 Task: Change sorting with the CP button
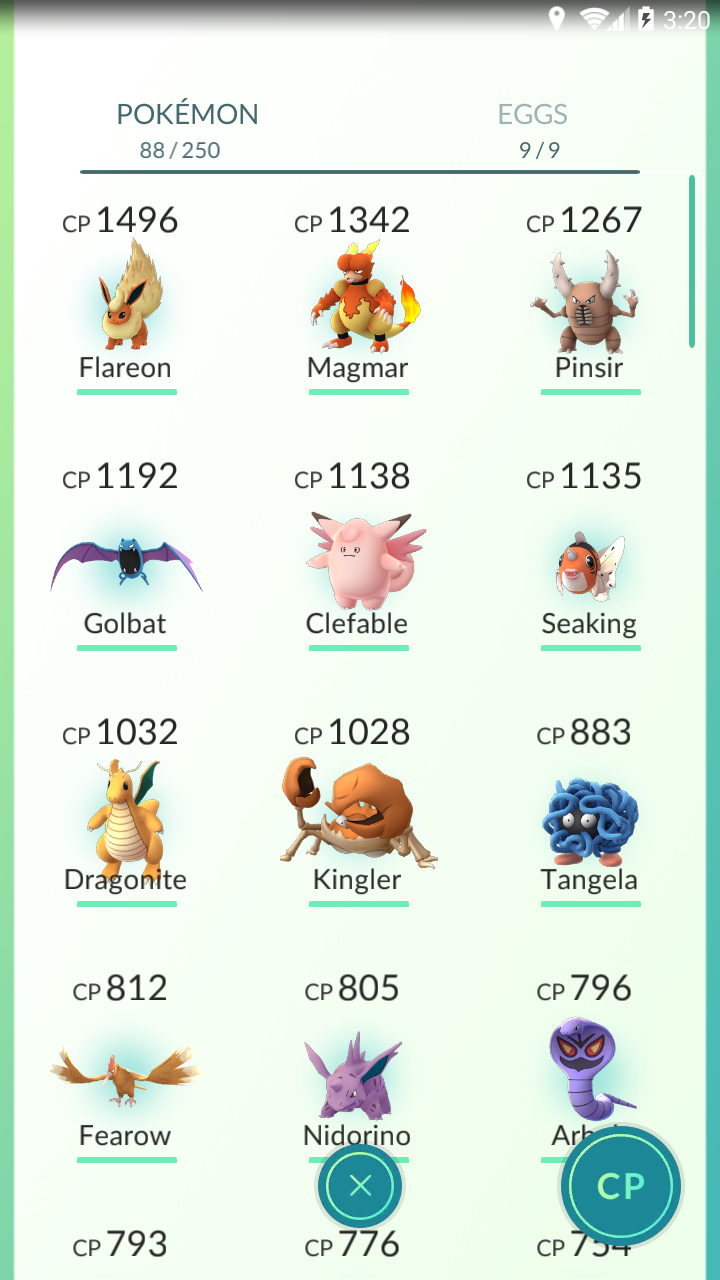pos(620,1186)
